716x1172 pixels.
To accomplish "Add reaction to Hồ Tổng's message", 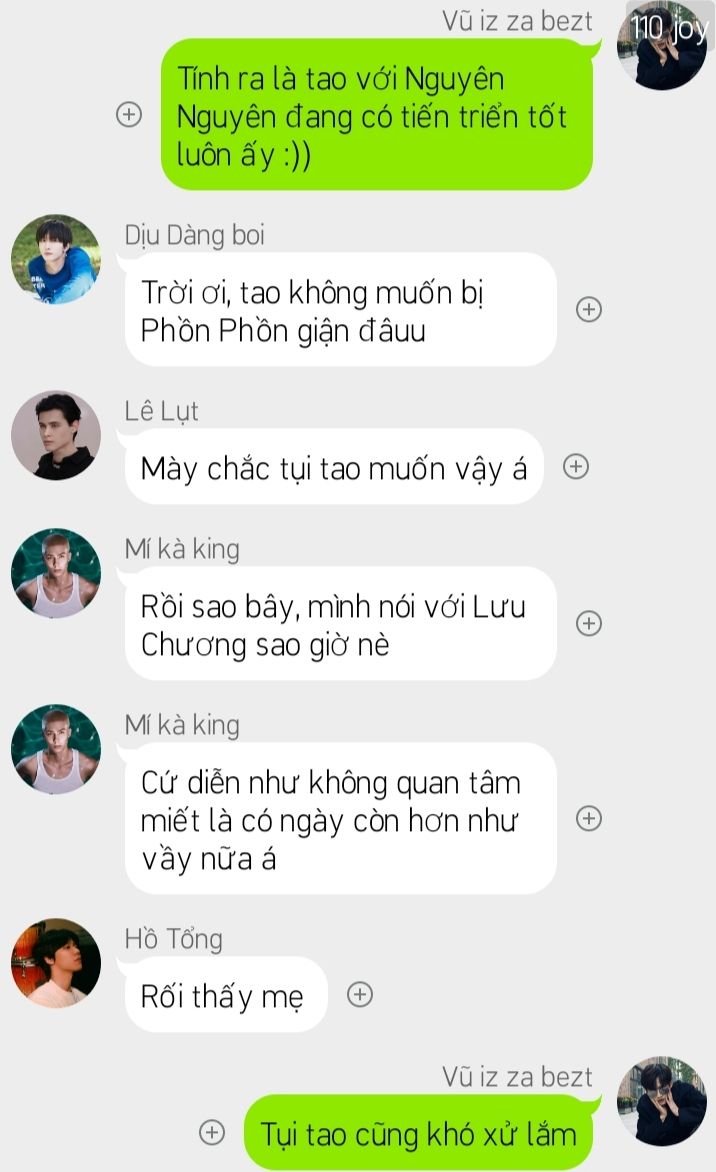I will pos(359,994).
